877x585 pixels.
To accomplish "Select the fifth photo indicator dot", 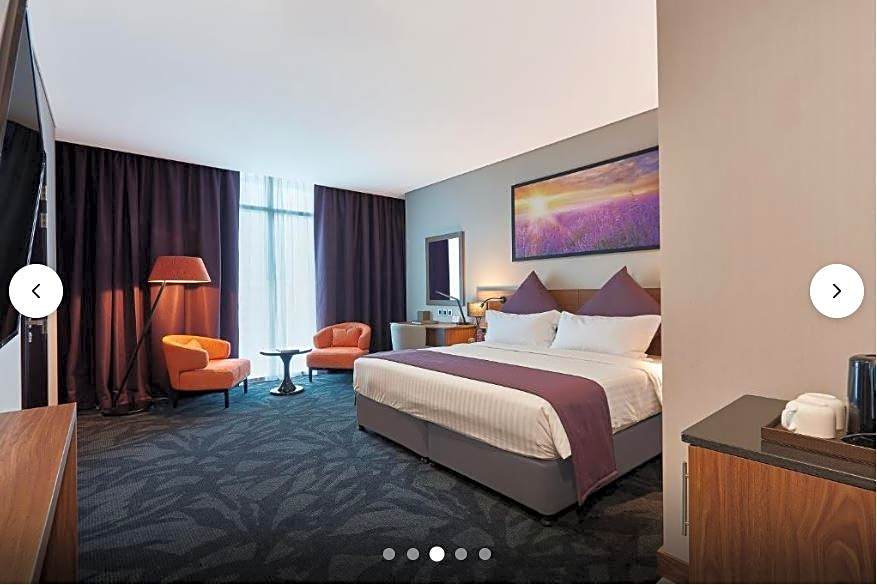I will coord(485,554).
